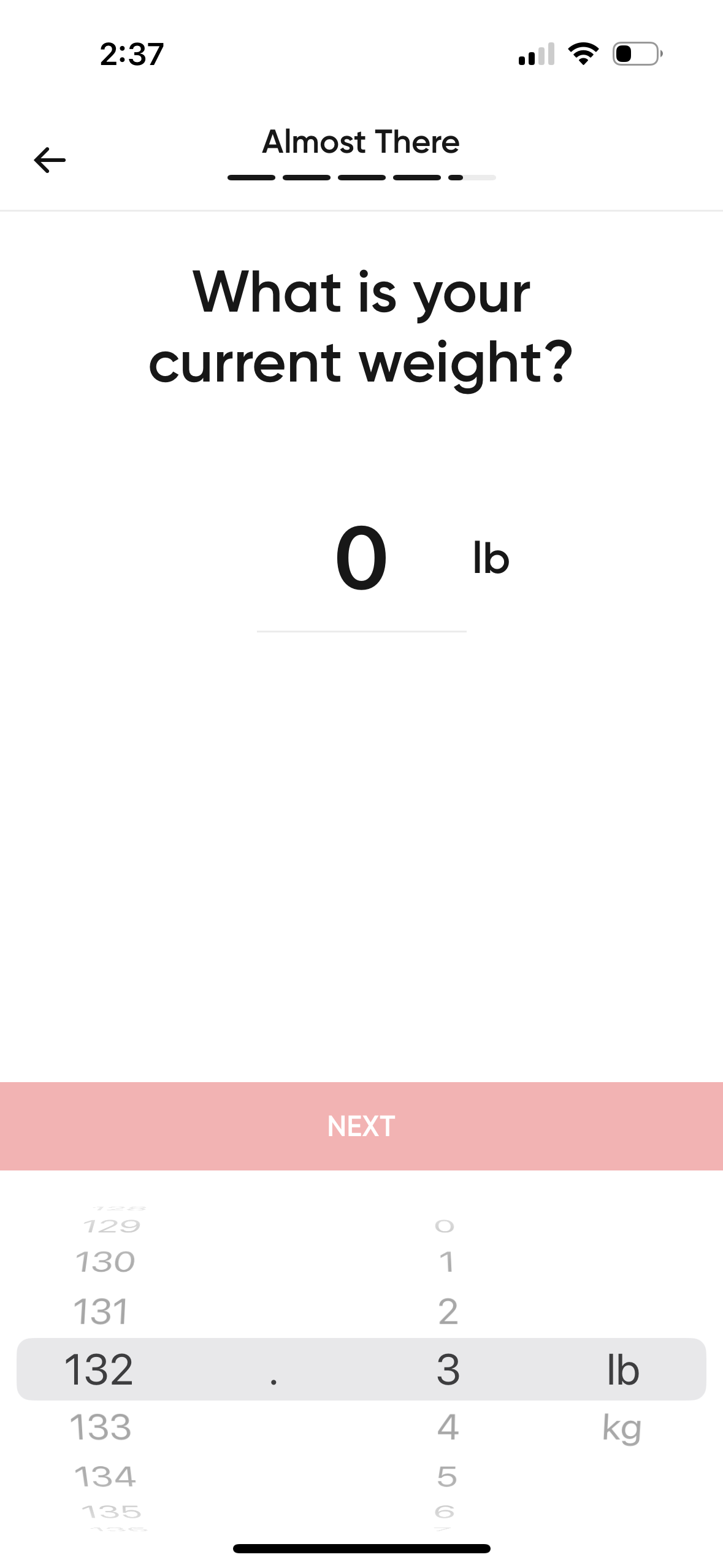Tap the Almost There header text
The height and width of the screenshot is (1568, 723).
coord(361,142)
